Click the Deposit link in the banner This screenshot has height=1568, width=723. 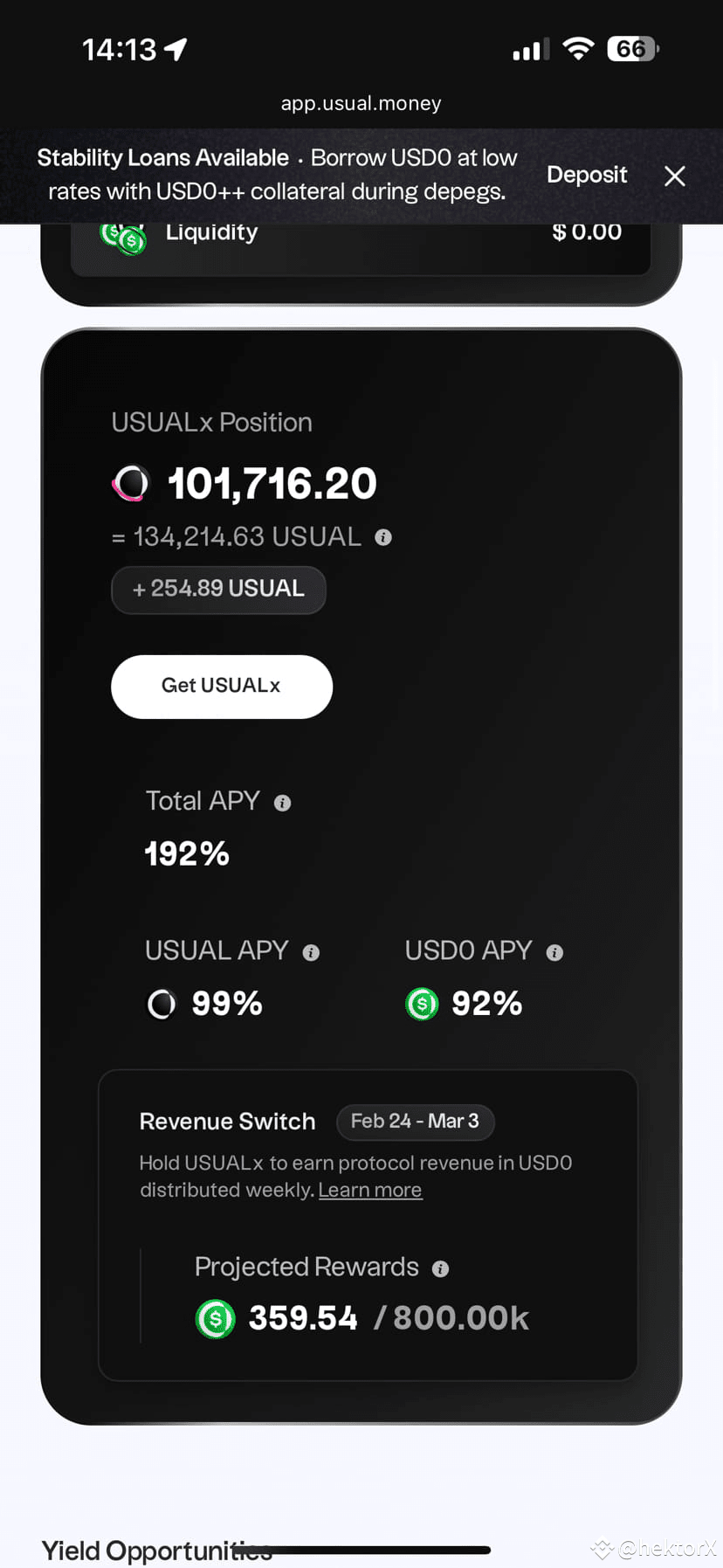pos(587,175)
